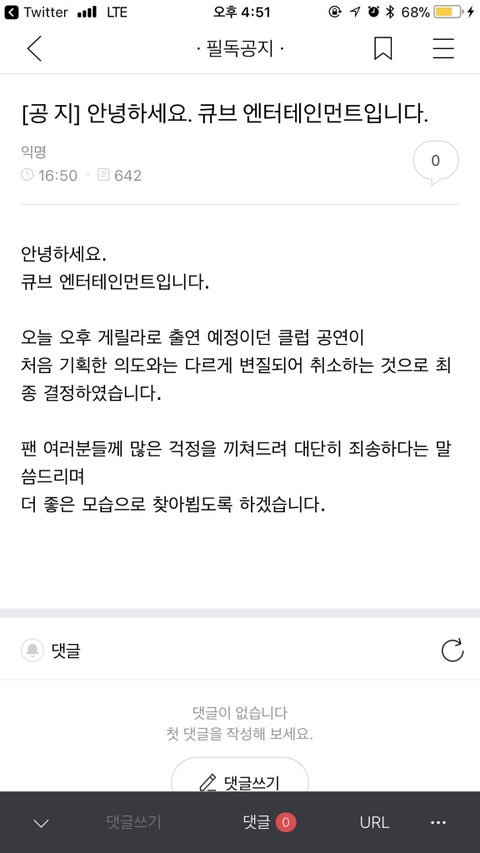The image size is (480, 853).
Task: Tap the comment count bubble
Action: (x=435, y=162)
